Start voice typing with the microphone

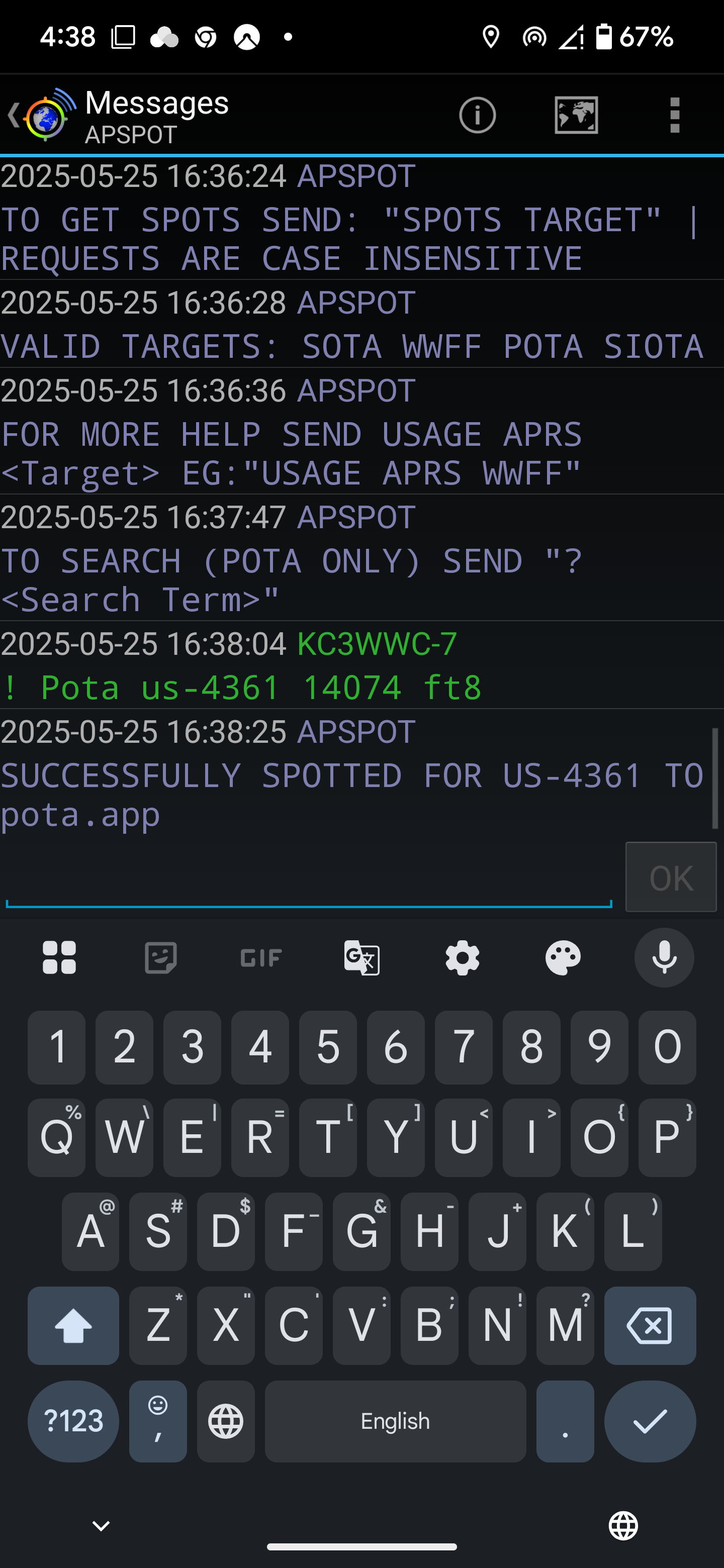point(664,958)
